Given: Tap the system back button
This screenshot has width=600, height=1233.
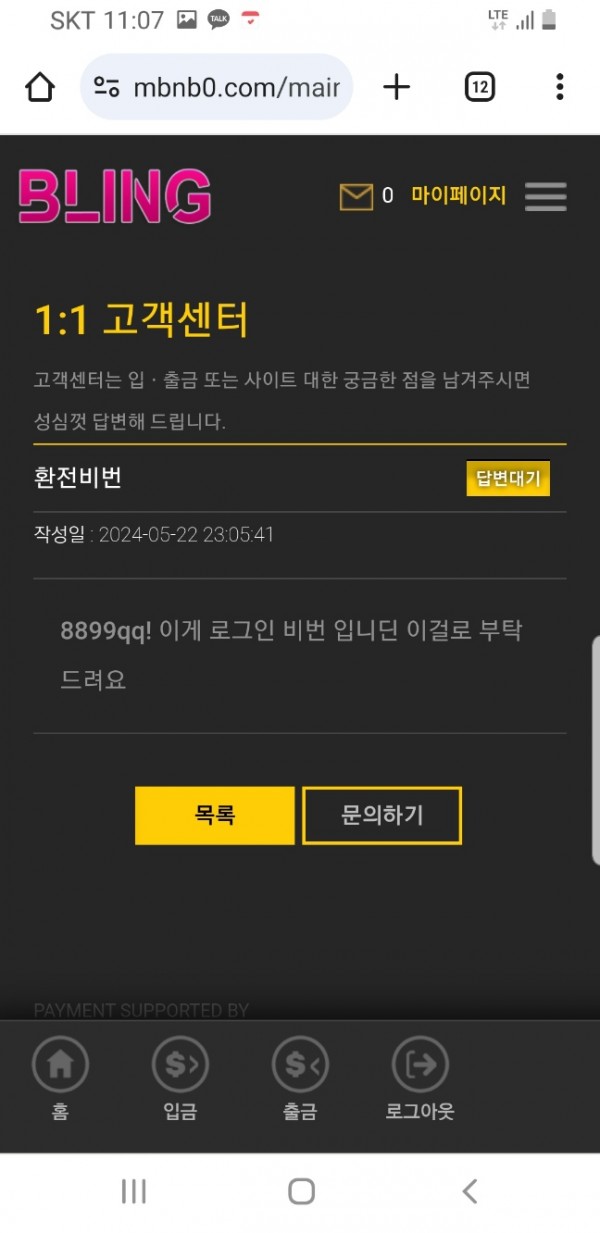Looking at the screenshot, I should 469,1191.
